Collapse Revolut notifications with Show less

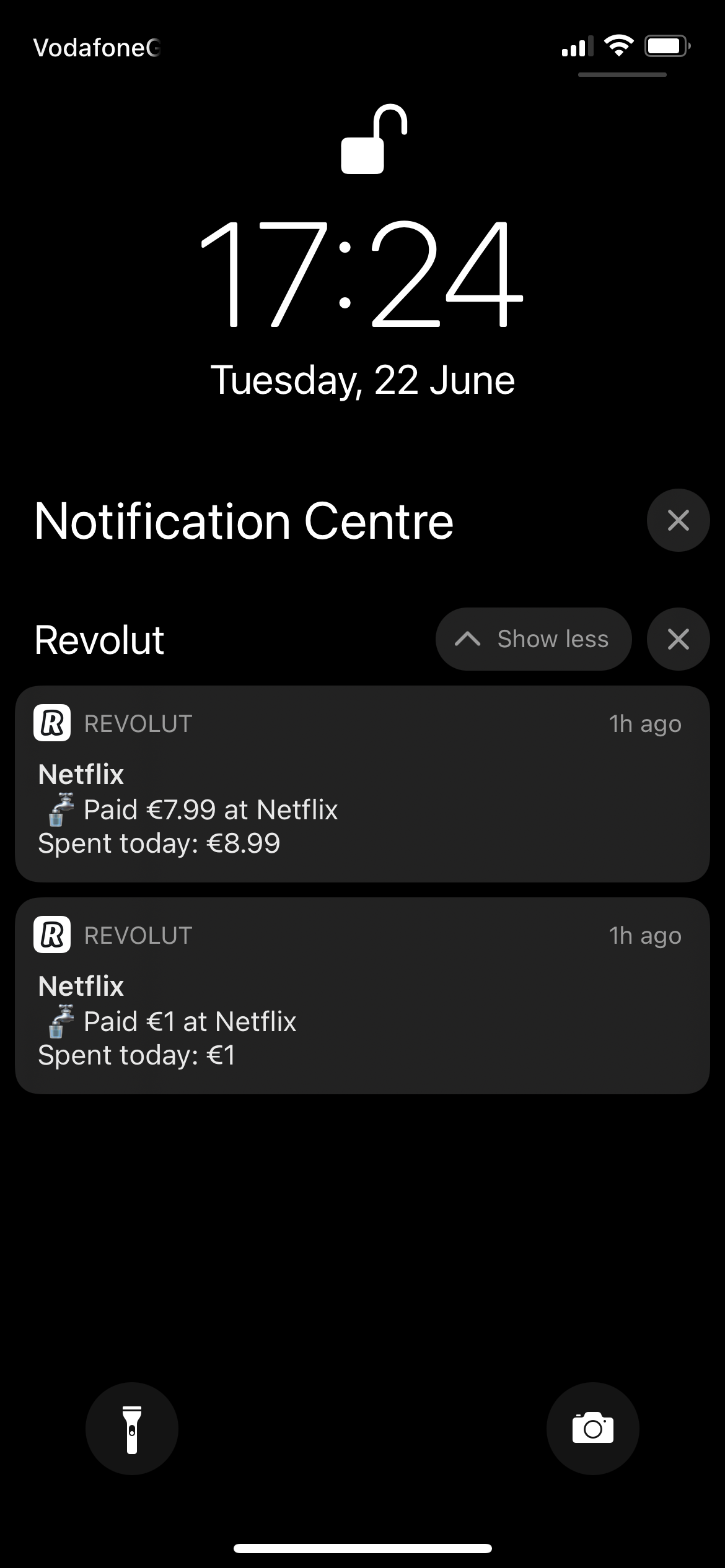[x=534, y=639]
